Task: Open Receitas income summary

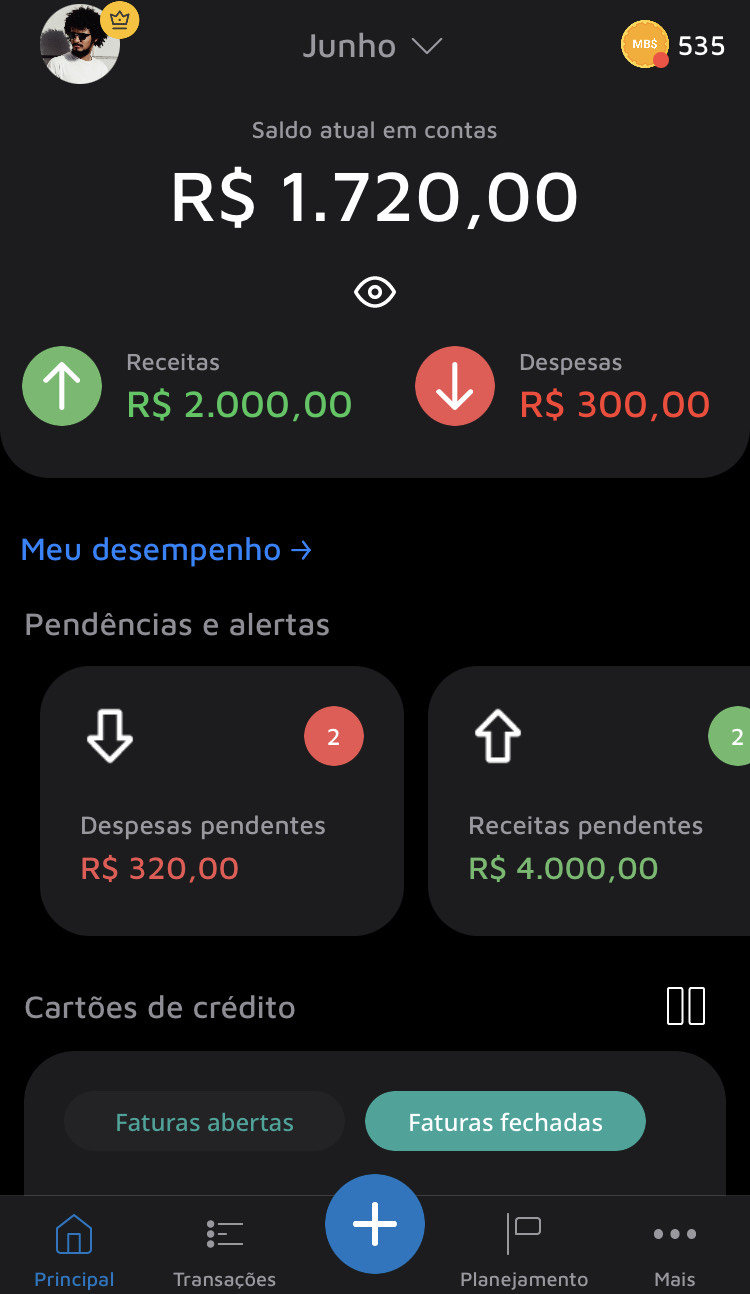Action: coord(188,387)
